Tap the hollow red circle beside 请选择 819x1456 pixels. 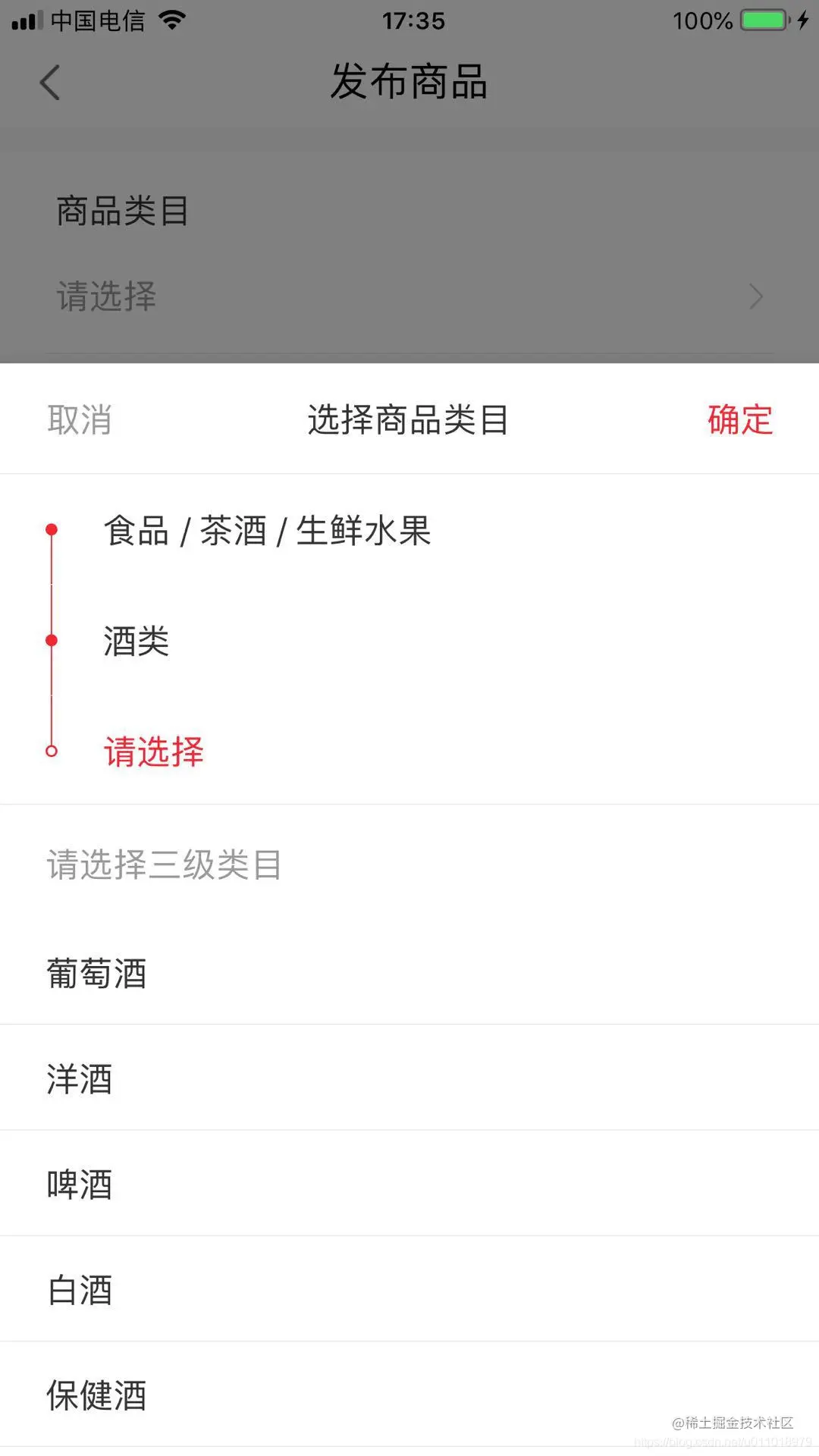52,752
